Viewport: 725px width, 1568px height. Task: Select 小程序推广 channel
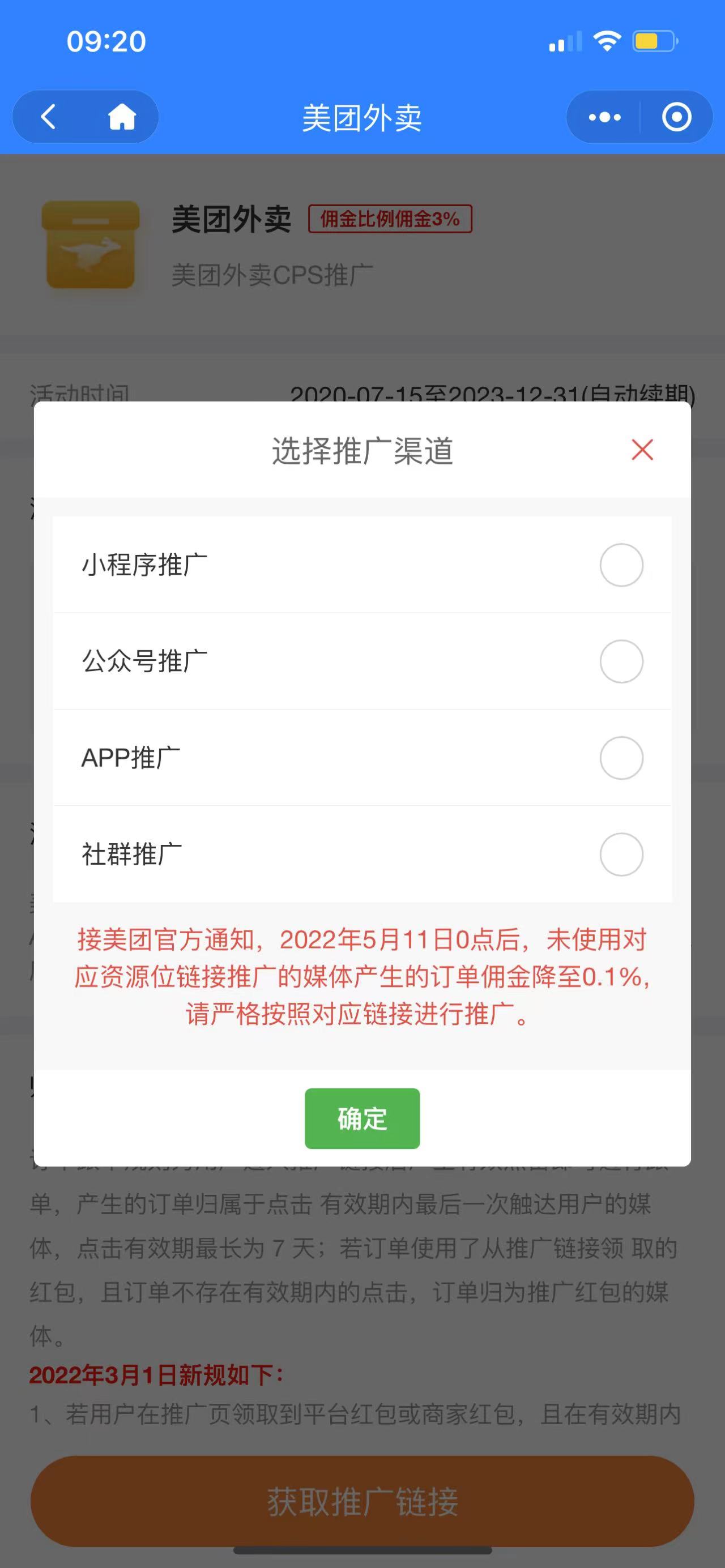point(621,565)
